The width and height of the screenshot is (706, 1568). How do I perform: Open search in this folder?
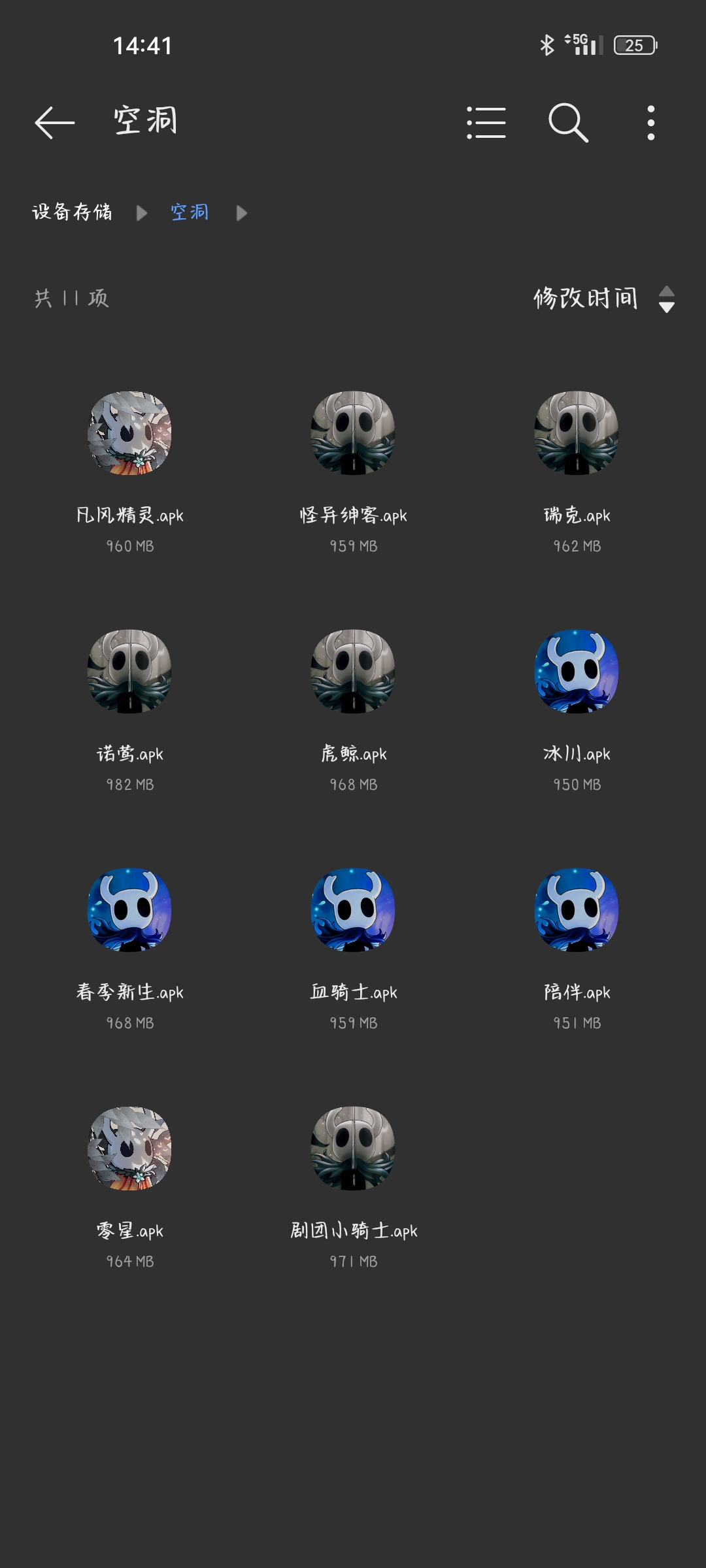(x=568, y=123)
